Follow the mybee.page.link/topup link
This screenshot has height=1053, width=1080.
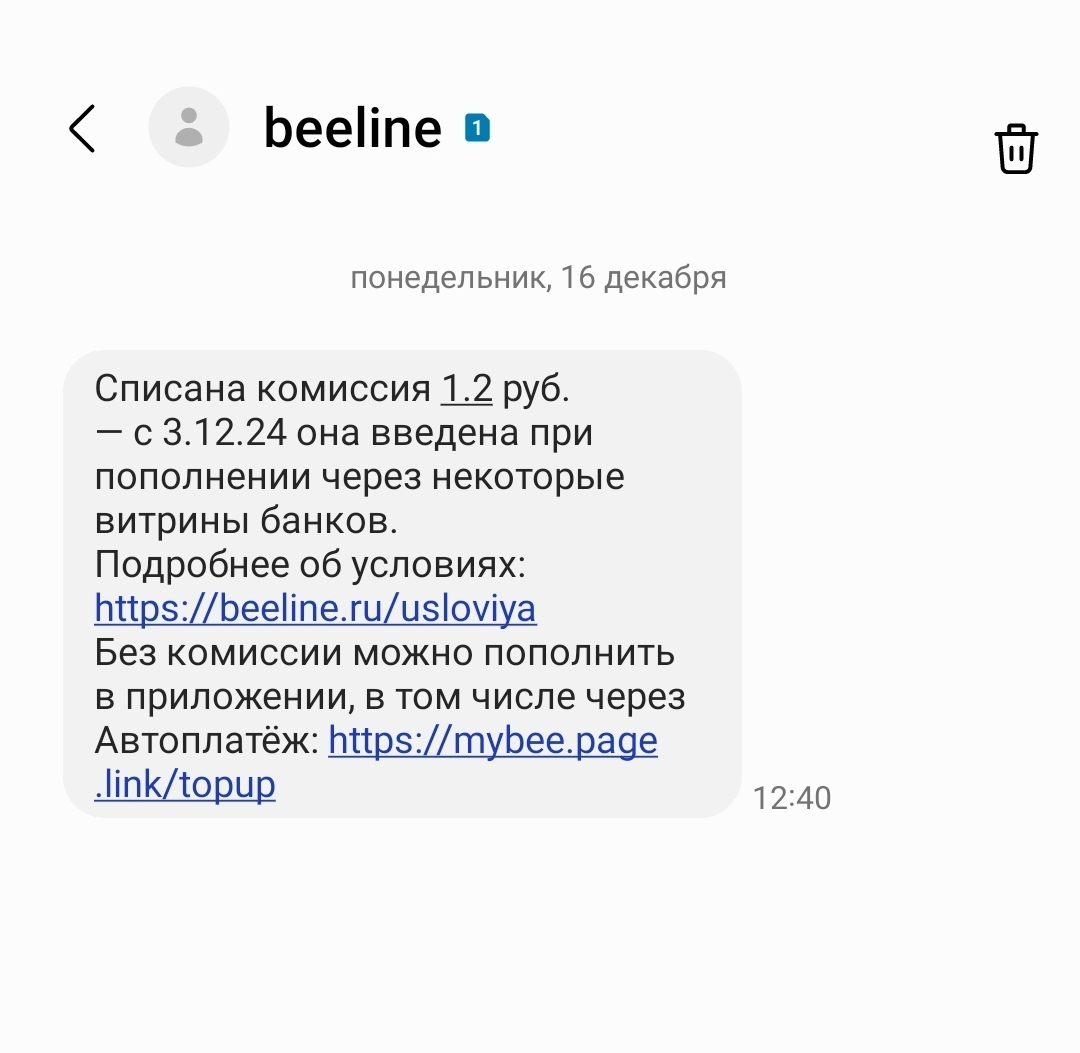pos(492,741)
